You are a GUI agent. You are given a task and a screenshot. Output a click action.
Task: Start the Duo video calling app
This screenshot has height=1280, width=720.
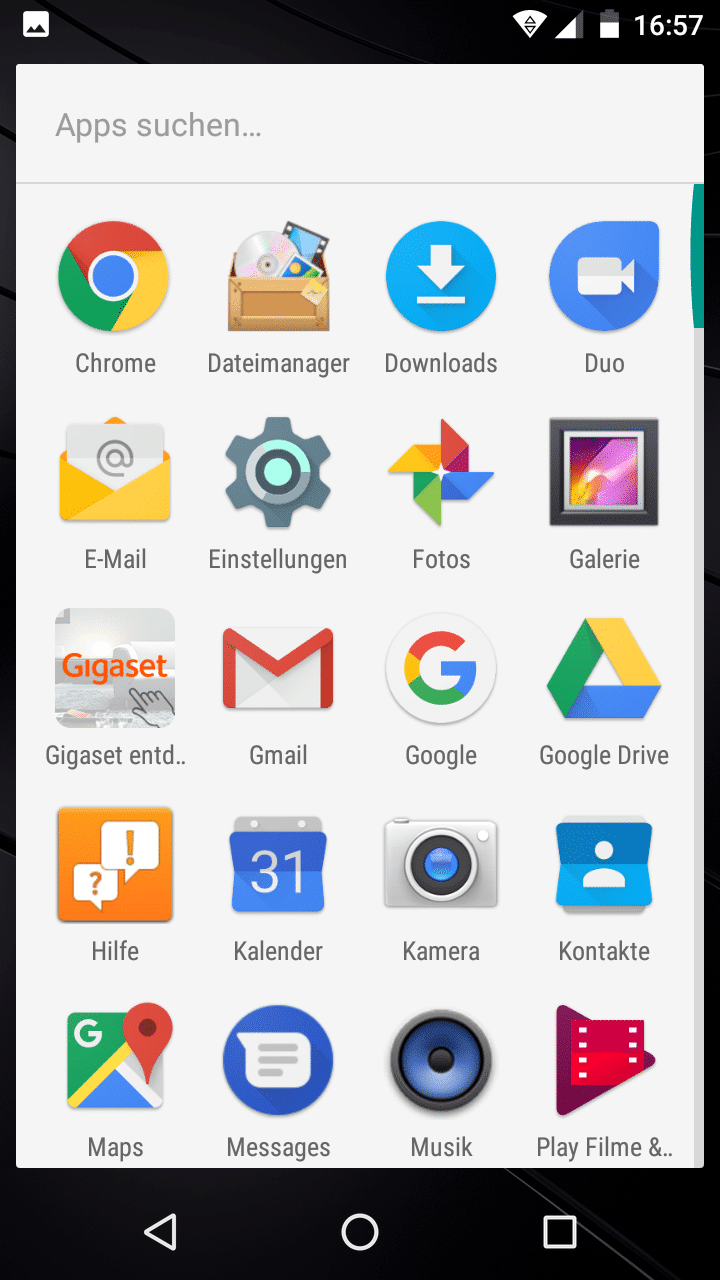[x=604, y=277]
